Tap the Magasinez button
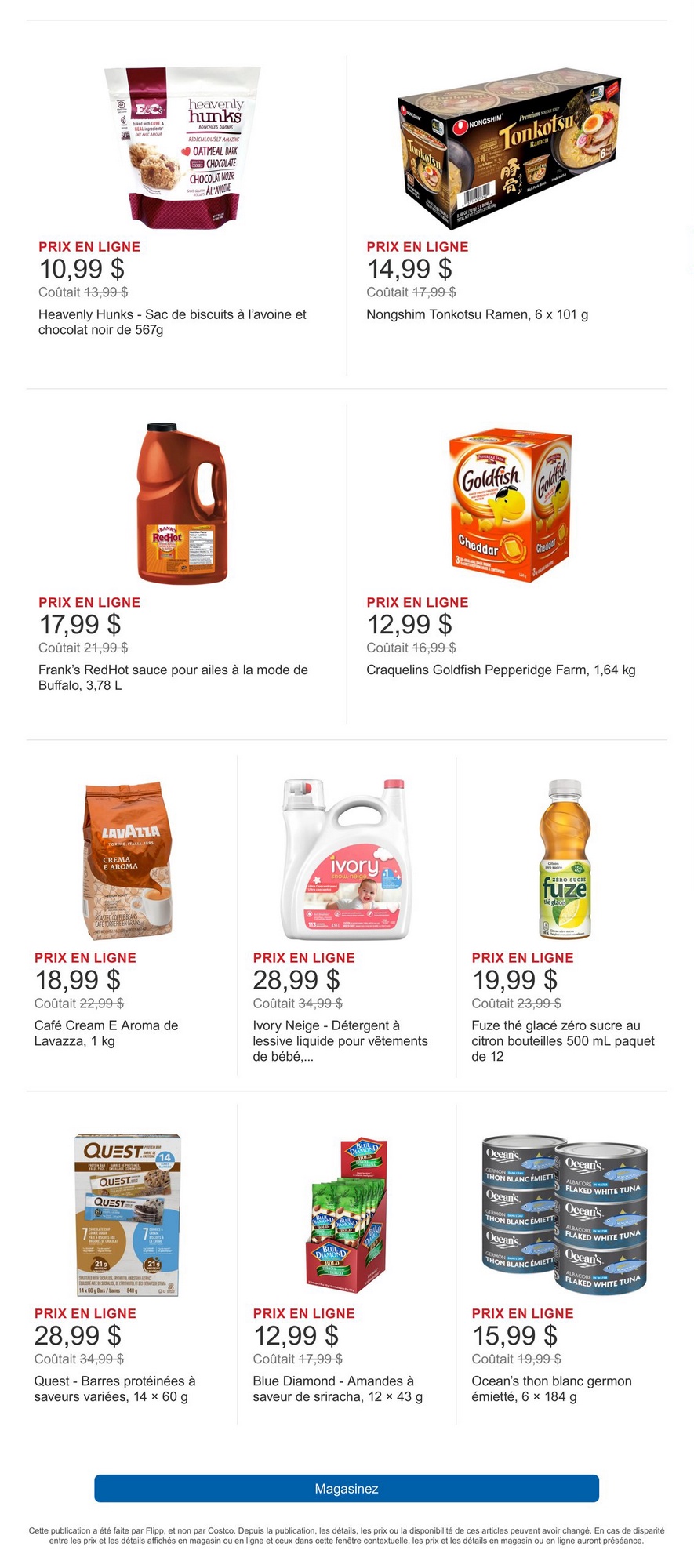Image resolution: width=694 pixels, height=1568 pixels. [x=347, y=1488]
